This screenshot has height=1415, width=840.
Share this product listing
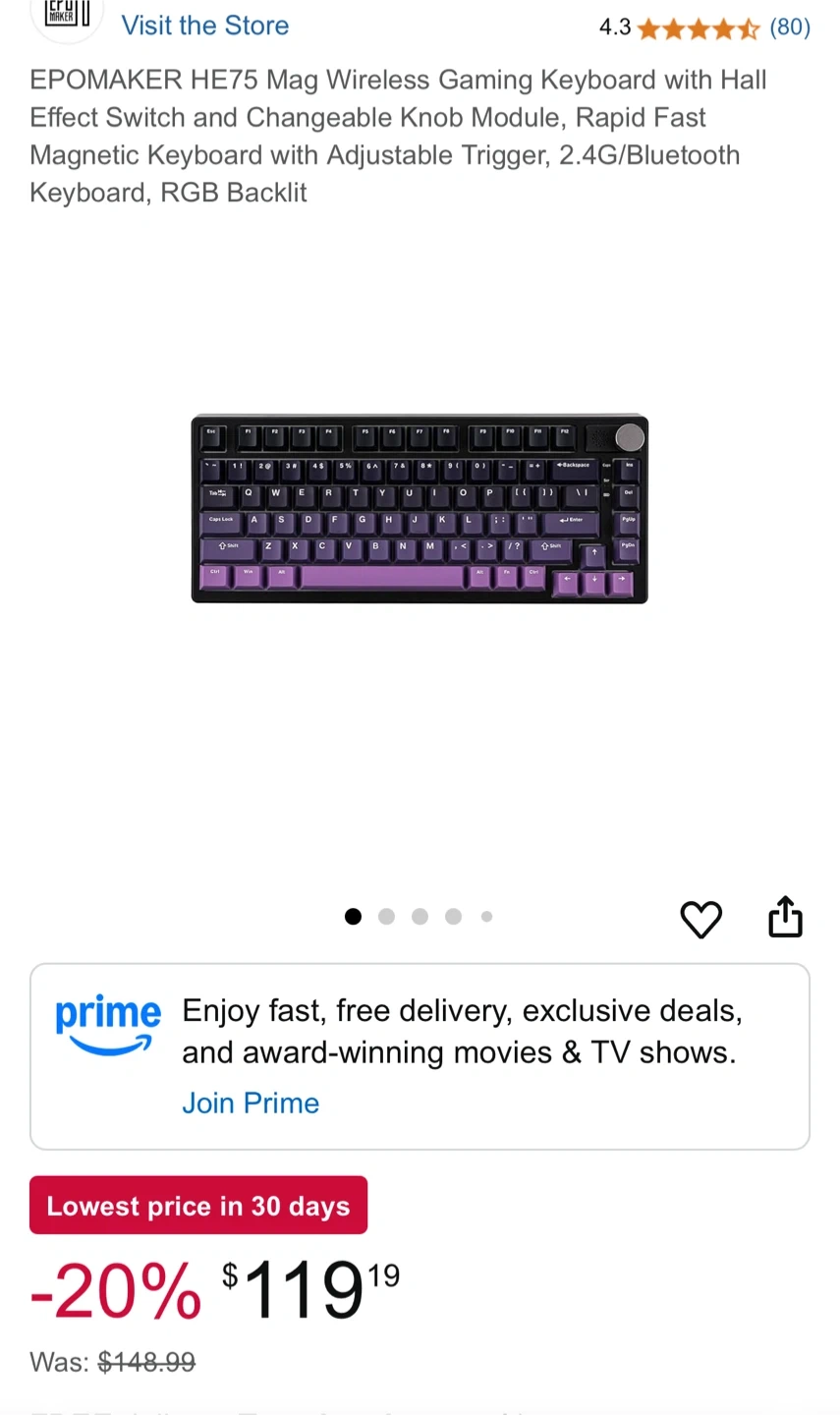pyautogui.click(x=785, y=917)
